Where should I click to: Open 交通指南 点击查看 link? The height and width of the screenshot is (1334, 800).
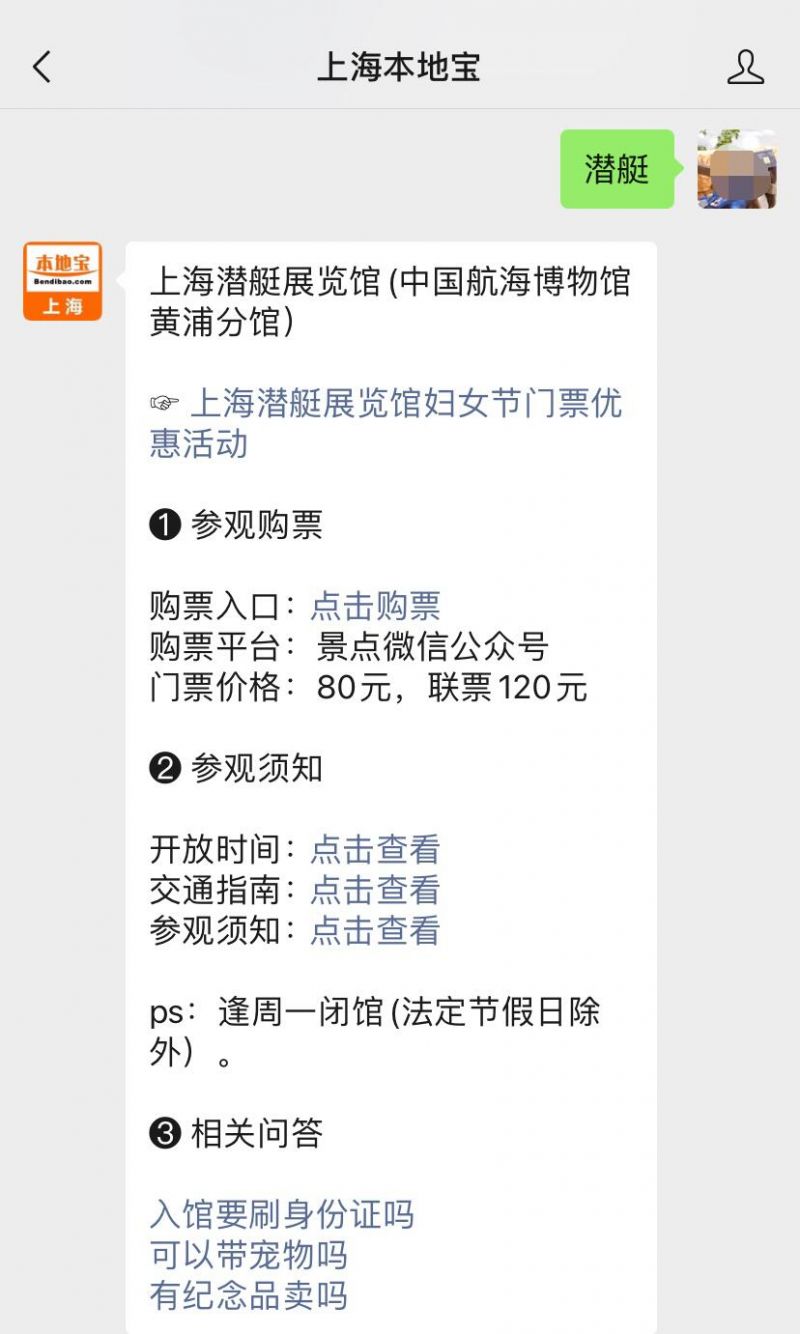click(375, 890)
